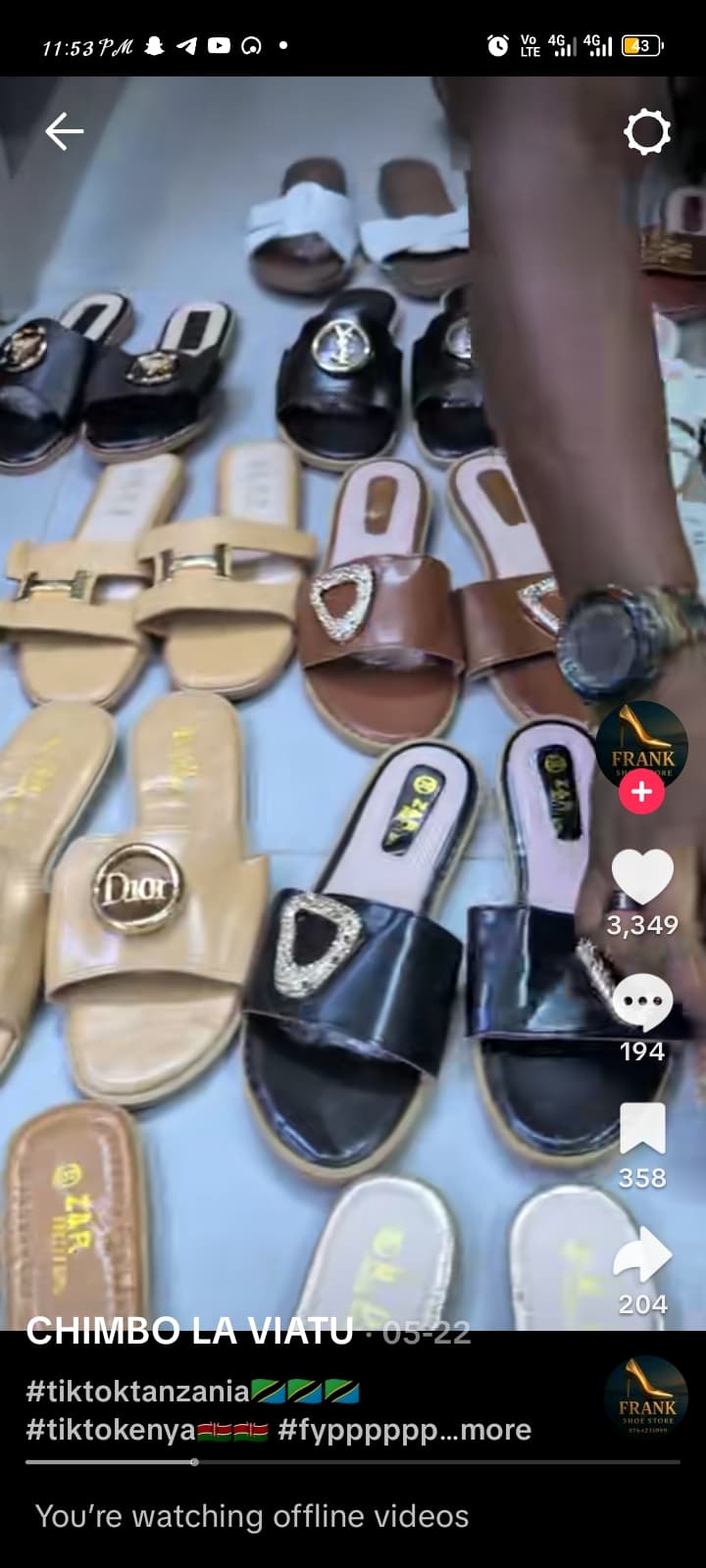Open the Frank Shoe Store profile avatar

[642, 747]
